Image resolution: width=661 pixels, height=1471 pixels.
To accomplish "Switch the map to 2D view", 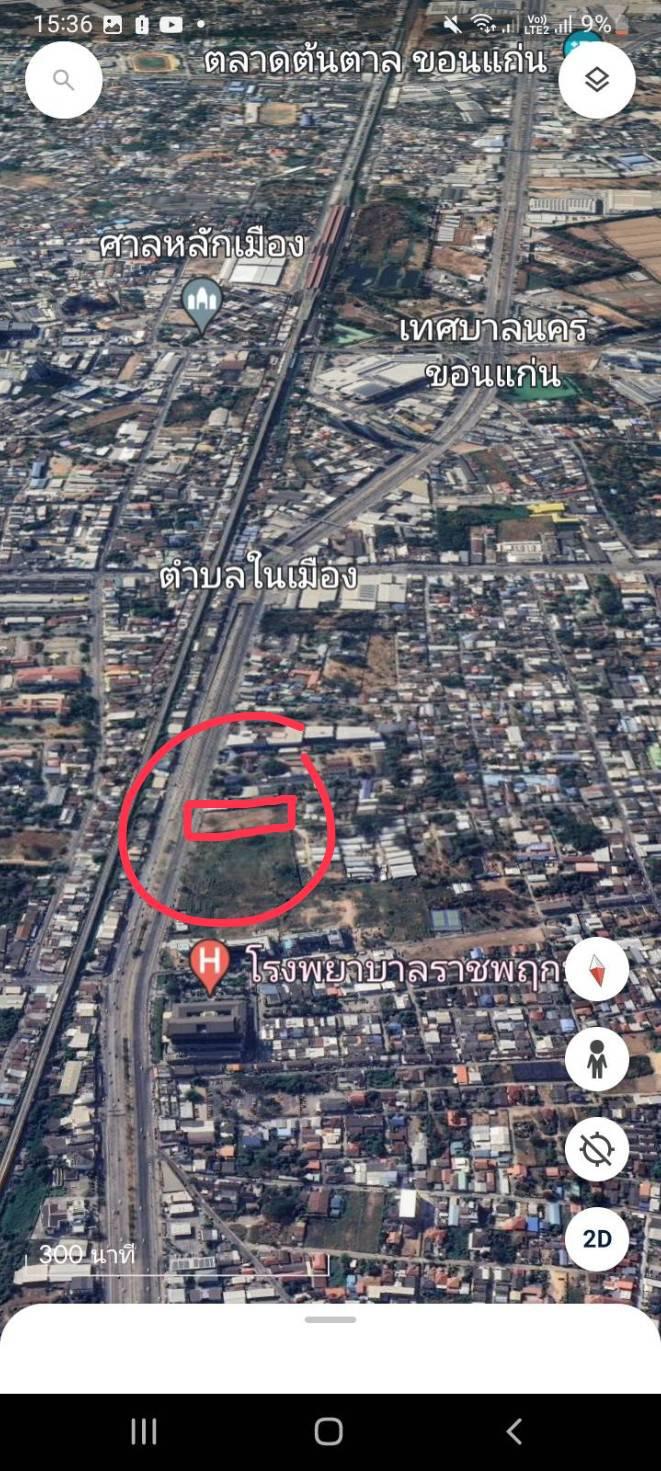I will 597,1239.
